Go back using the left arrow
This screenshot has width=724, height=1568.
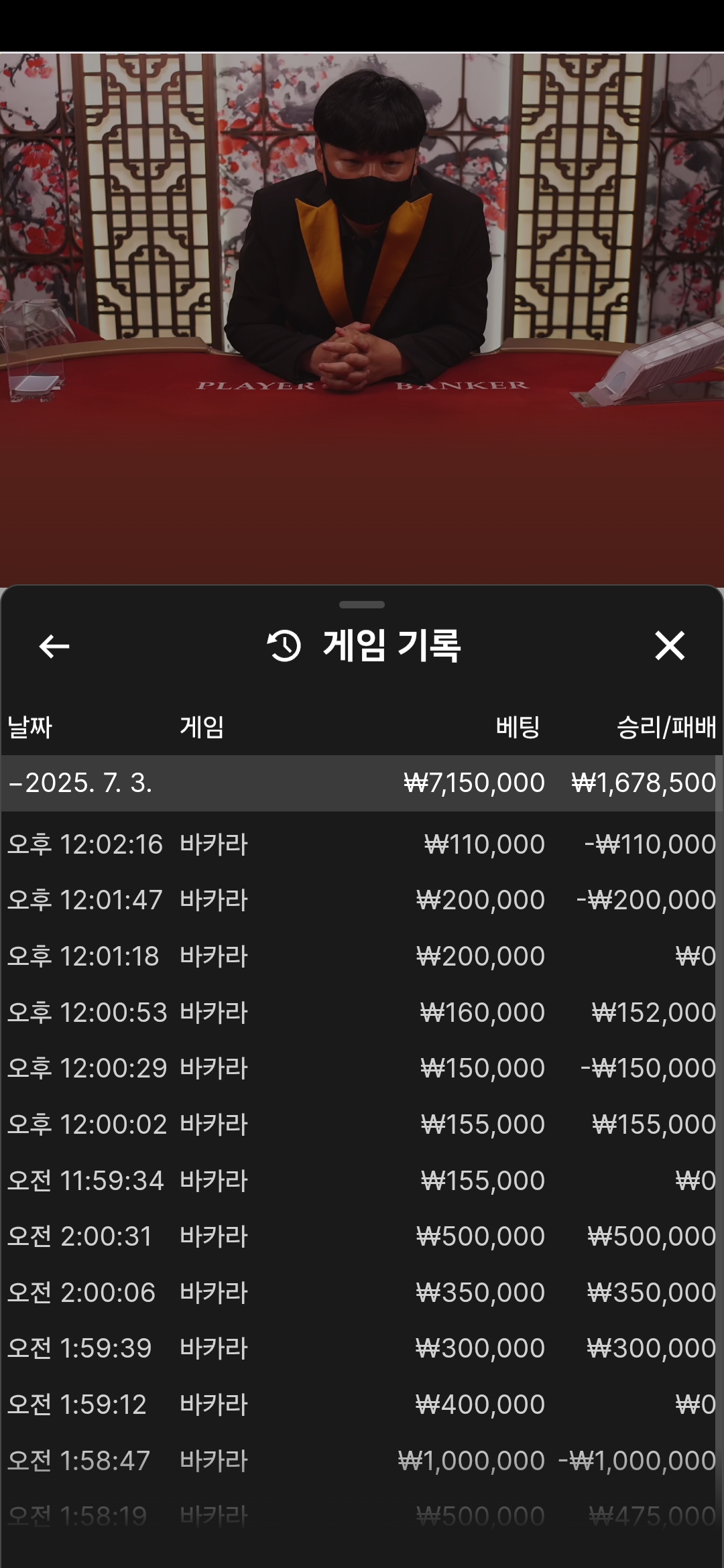point(54,647)
